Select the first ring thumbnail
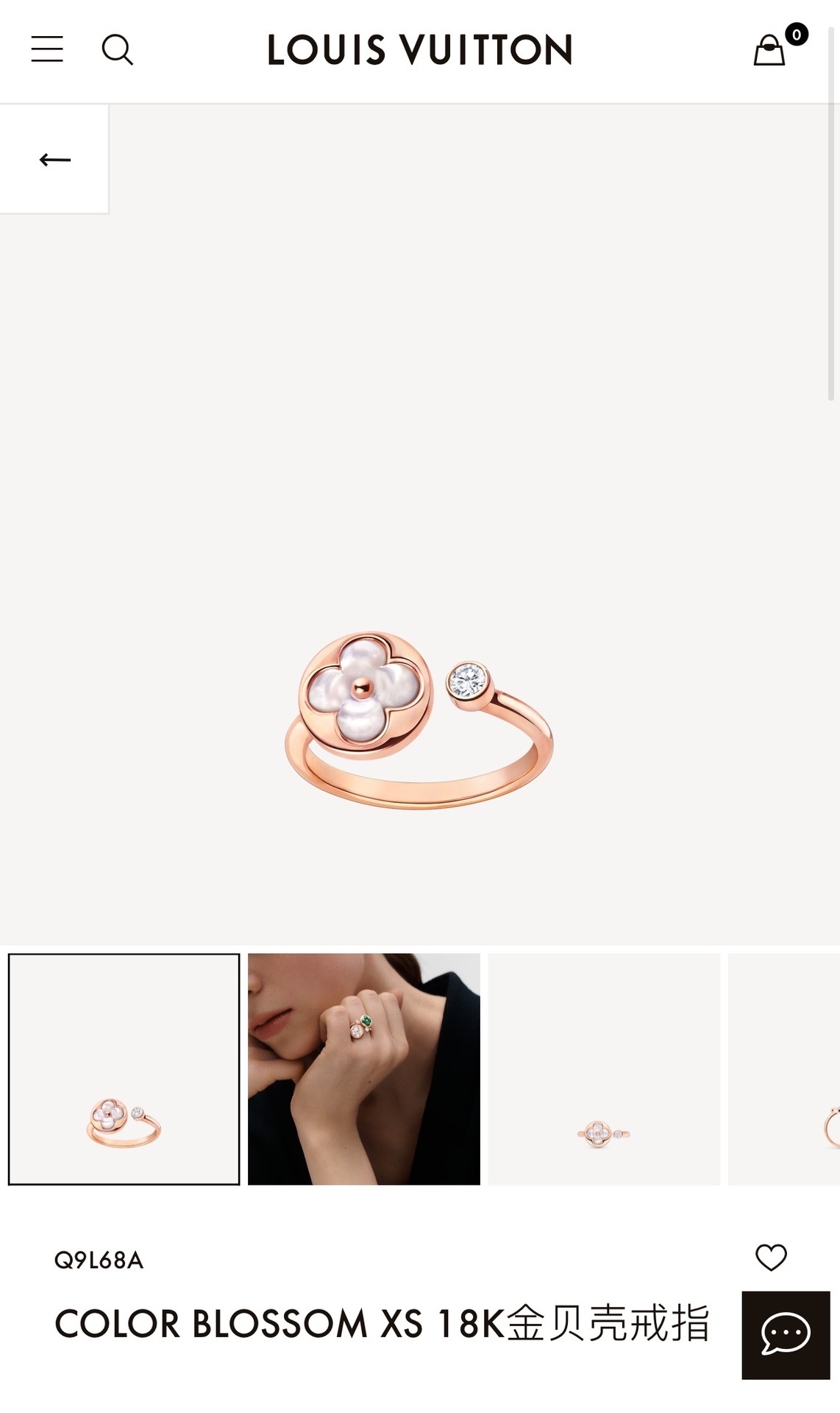The height and width of the screenshot is (1413, 840). pos(124,1069)
